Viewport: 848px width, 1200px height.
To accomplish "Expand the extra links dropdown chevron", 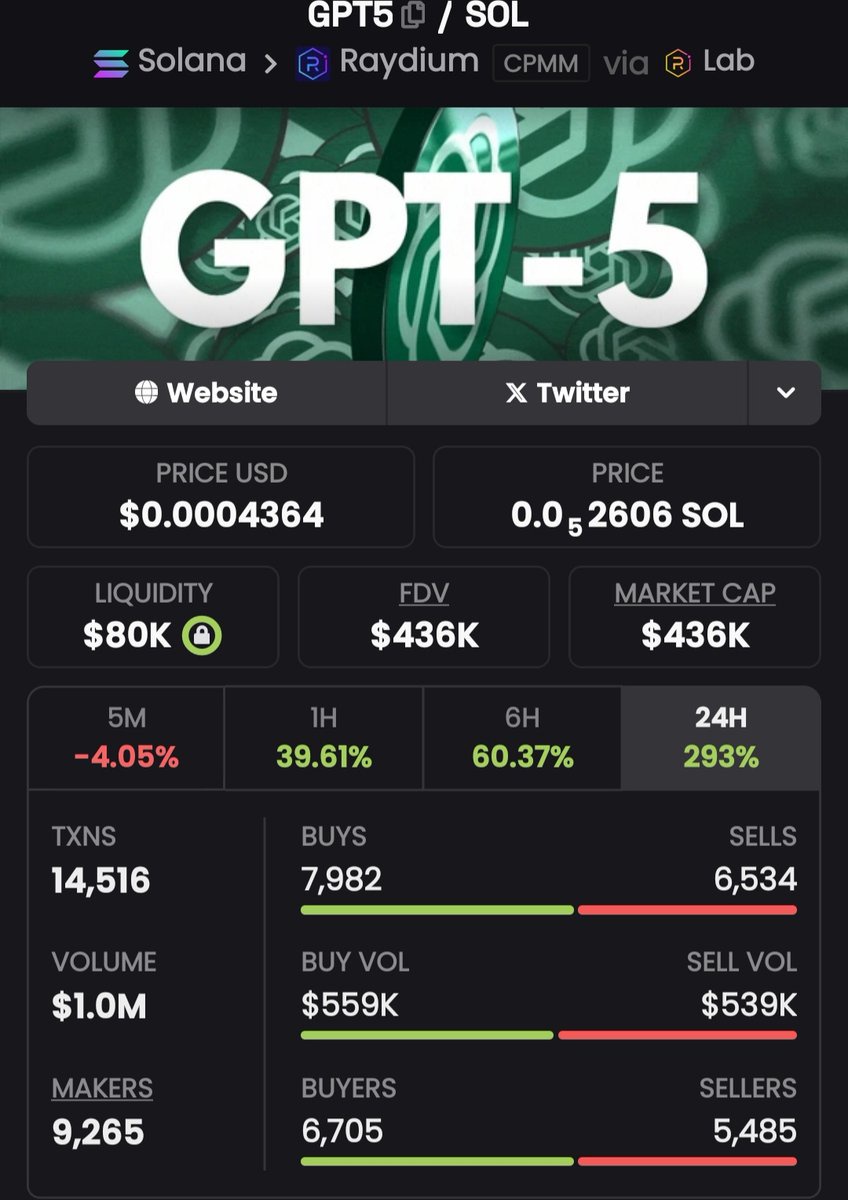I will pos(785,393).
